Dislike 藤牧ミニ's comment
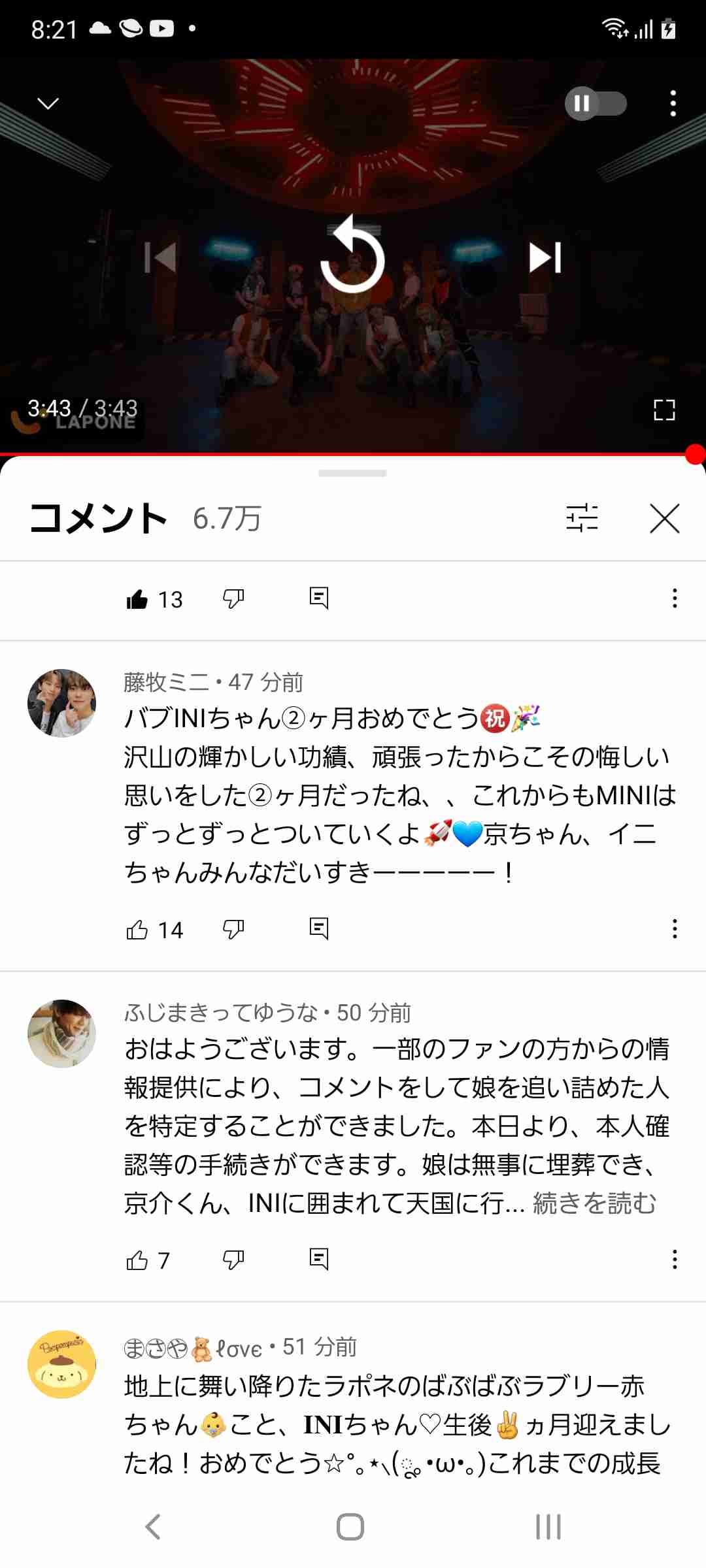The width and height of the screenshot is (706, 1568). pyautogui.click(x=233, y=929)
